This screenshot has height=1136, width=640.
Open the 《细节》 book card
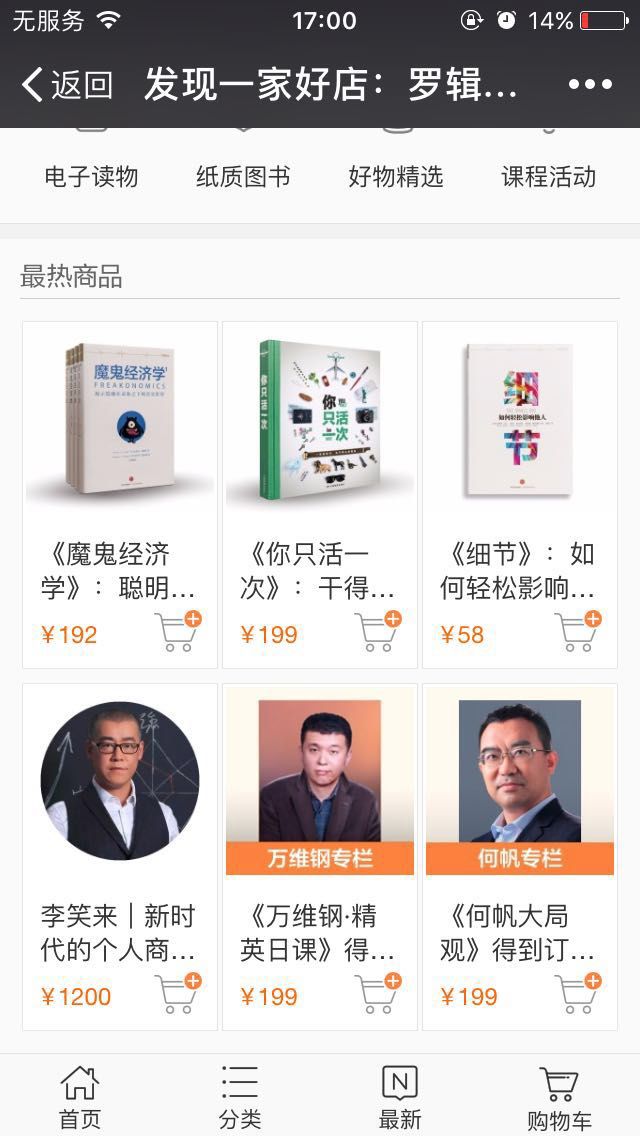(x=520, y=495)
